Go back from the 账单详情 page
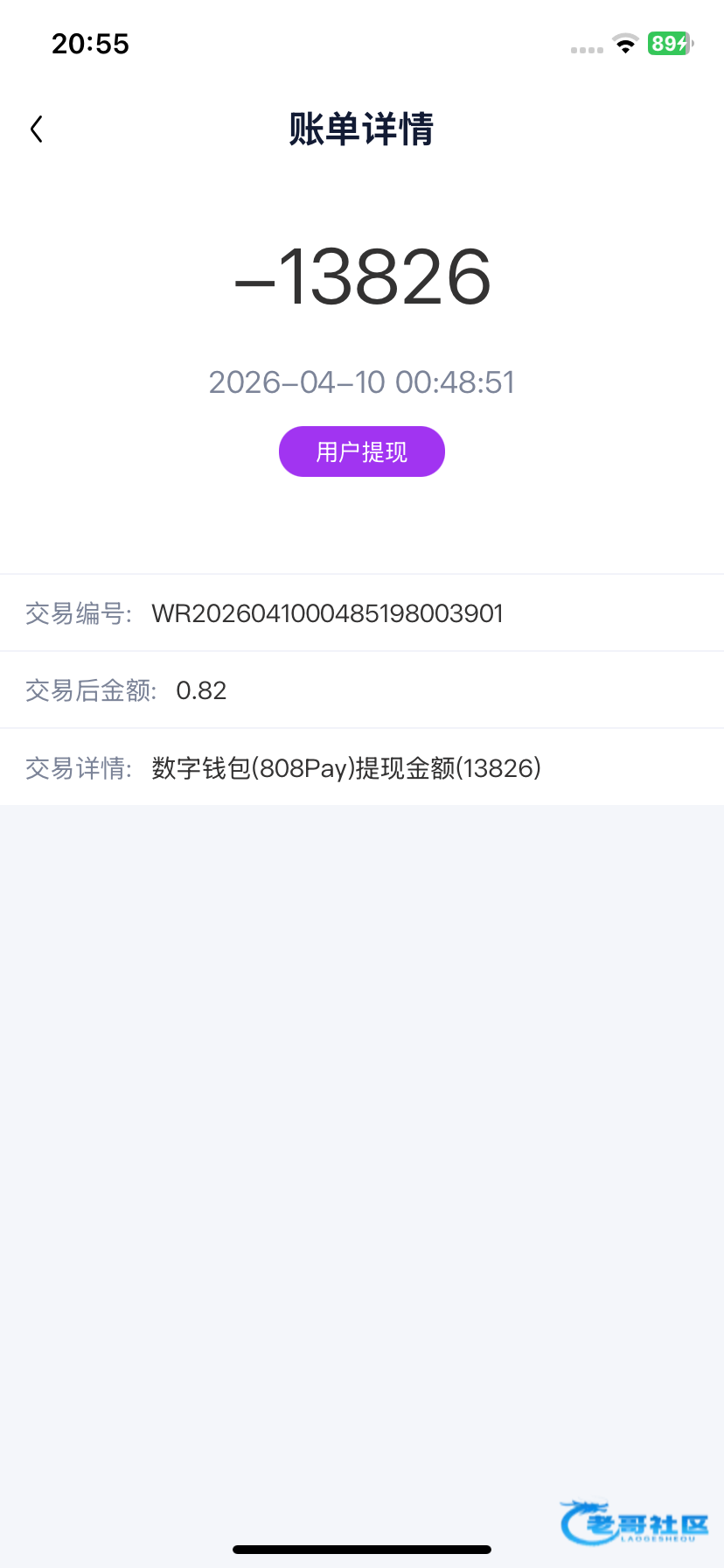 [x=37, y=129]
